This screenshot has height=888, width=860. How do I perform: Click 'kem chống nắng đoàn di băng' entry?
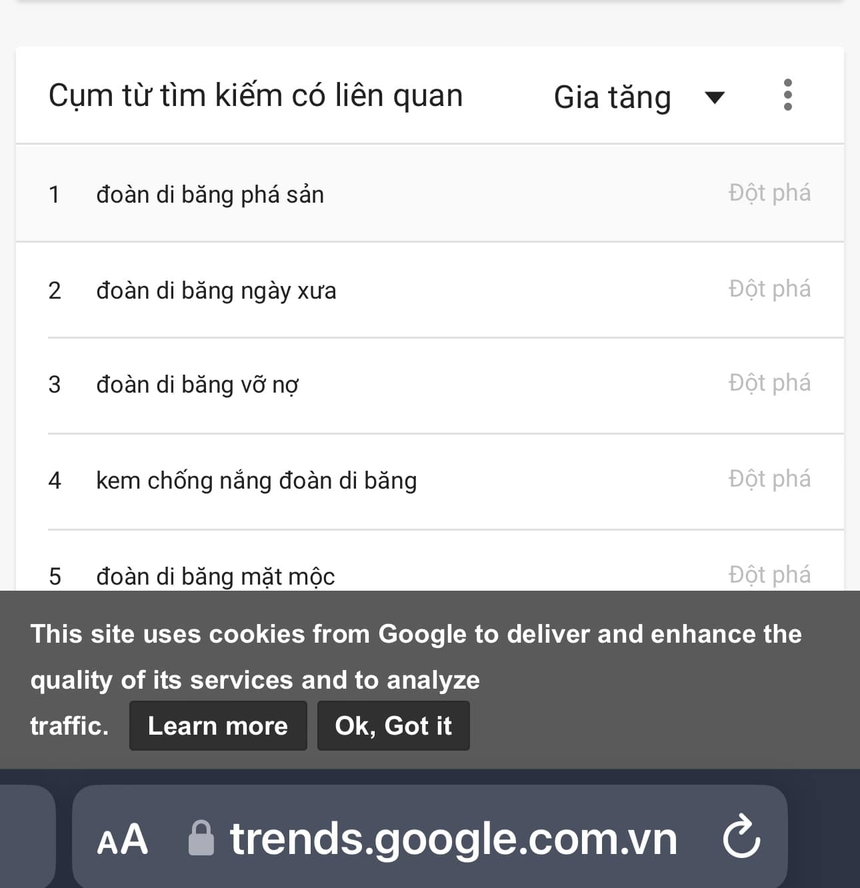point(256,480)
